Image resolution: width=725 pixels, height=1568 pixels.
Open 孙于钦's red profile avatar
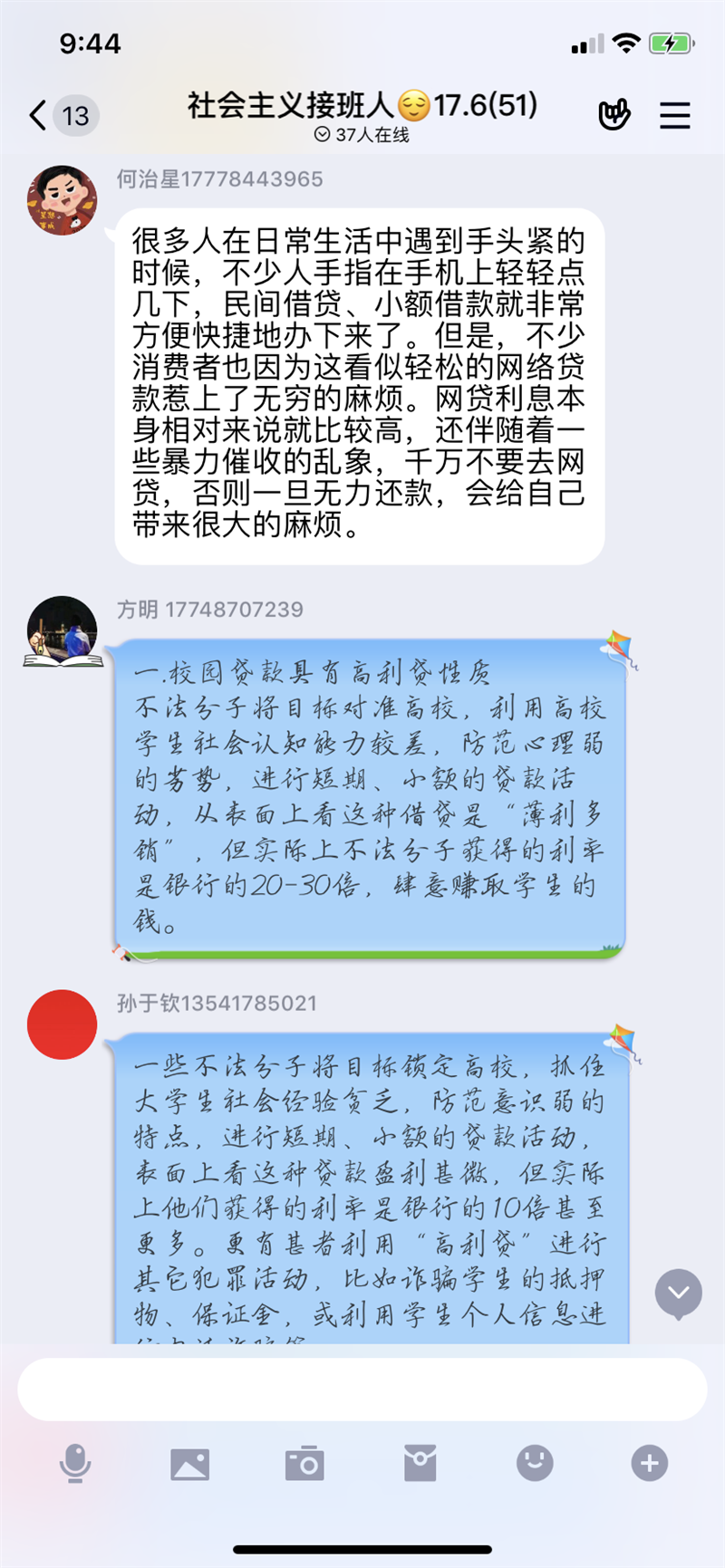coord(62,1024)
